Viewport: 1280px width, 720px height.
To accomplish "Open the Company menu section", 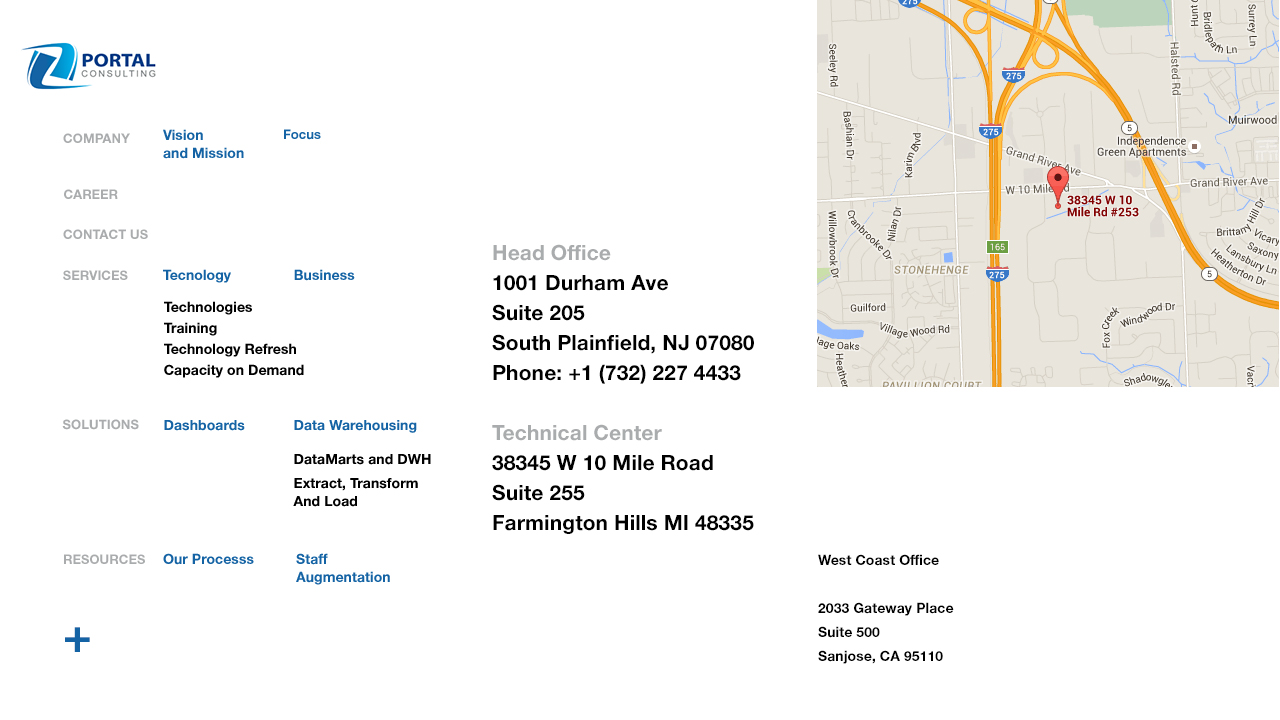I will [96, 139].
